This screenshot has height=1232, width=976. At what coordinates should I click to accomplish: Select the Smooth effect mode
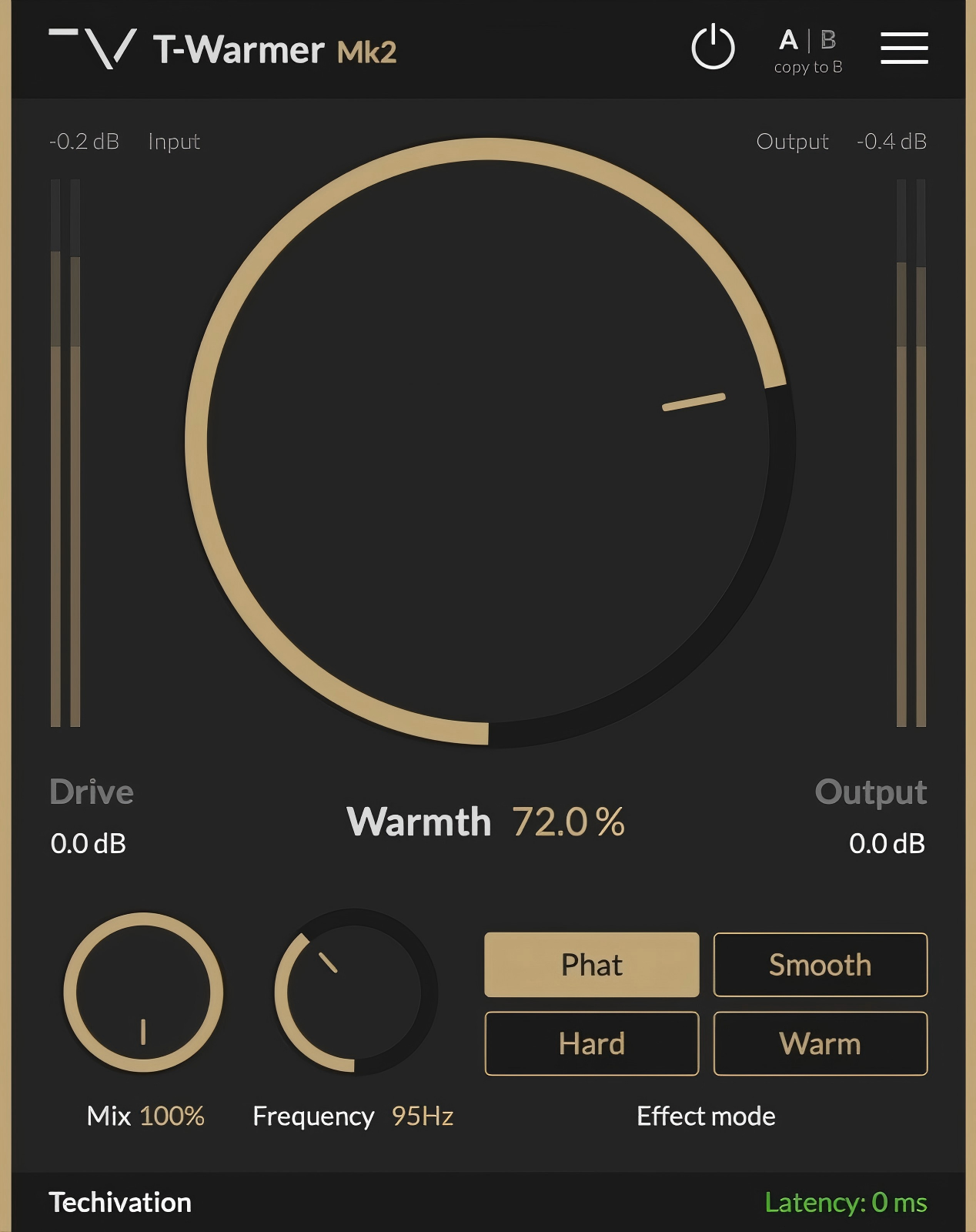821,965
